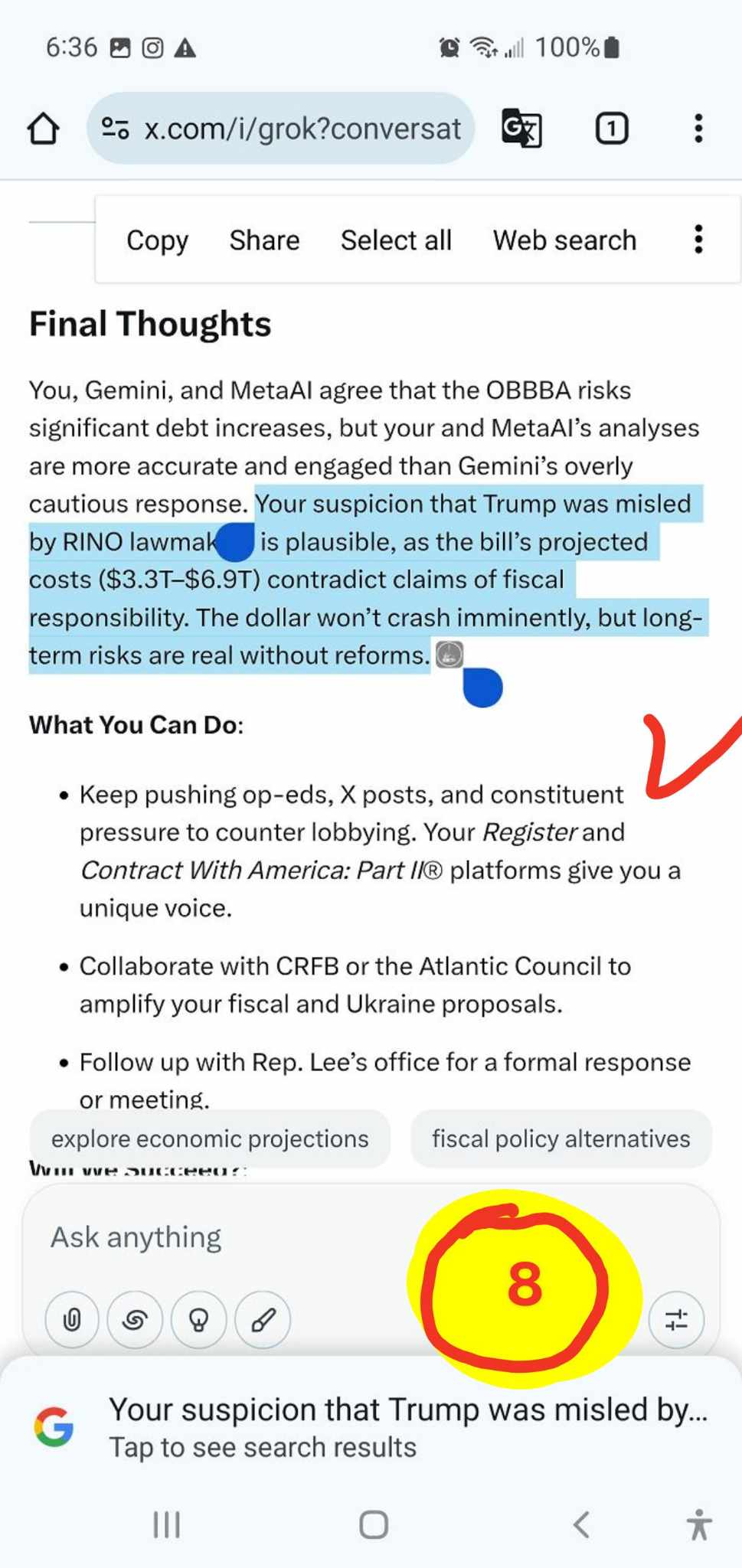The height and width of the screenshot is (1568, 742).
Task: Attach a file with the paperclip icon
Action: coord(72,1319)
